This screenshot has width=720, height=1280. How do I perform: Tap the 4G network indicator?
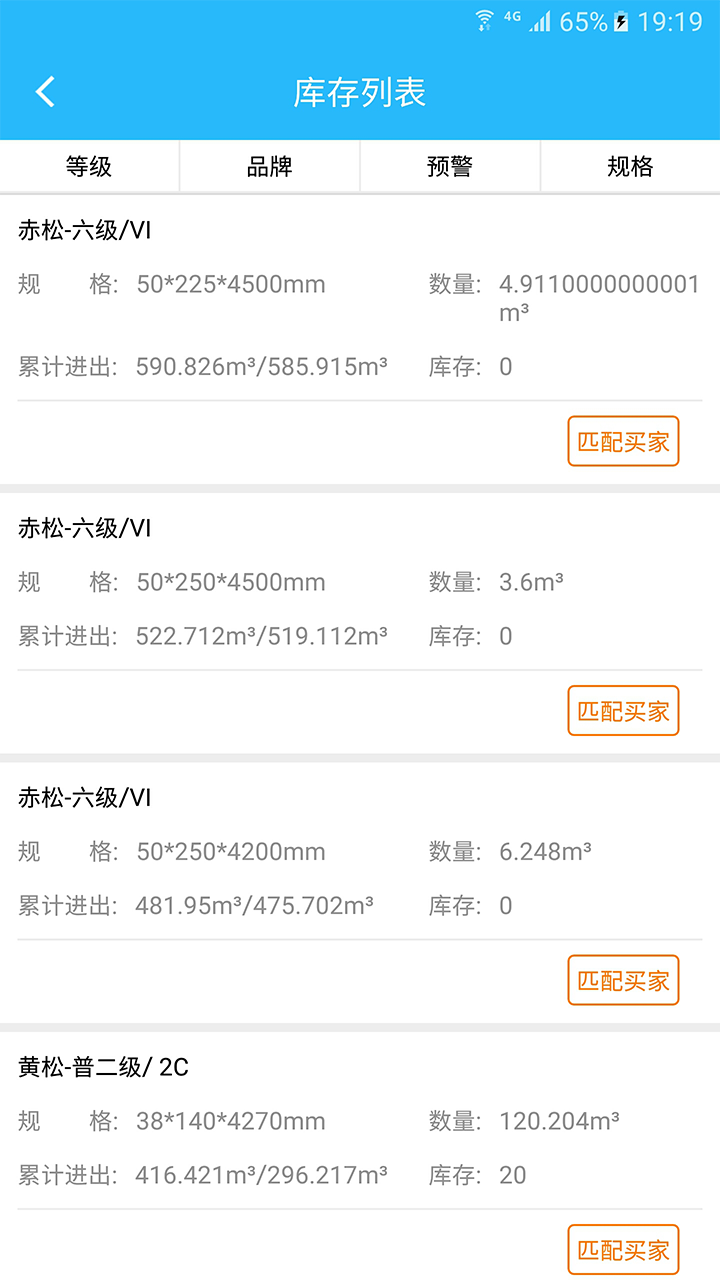coord(512,17)
